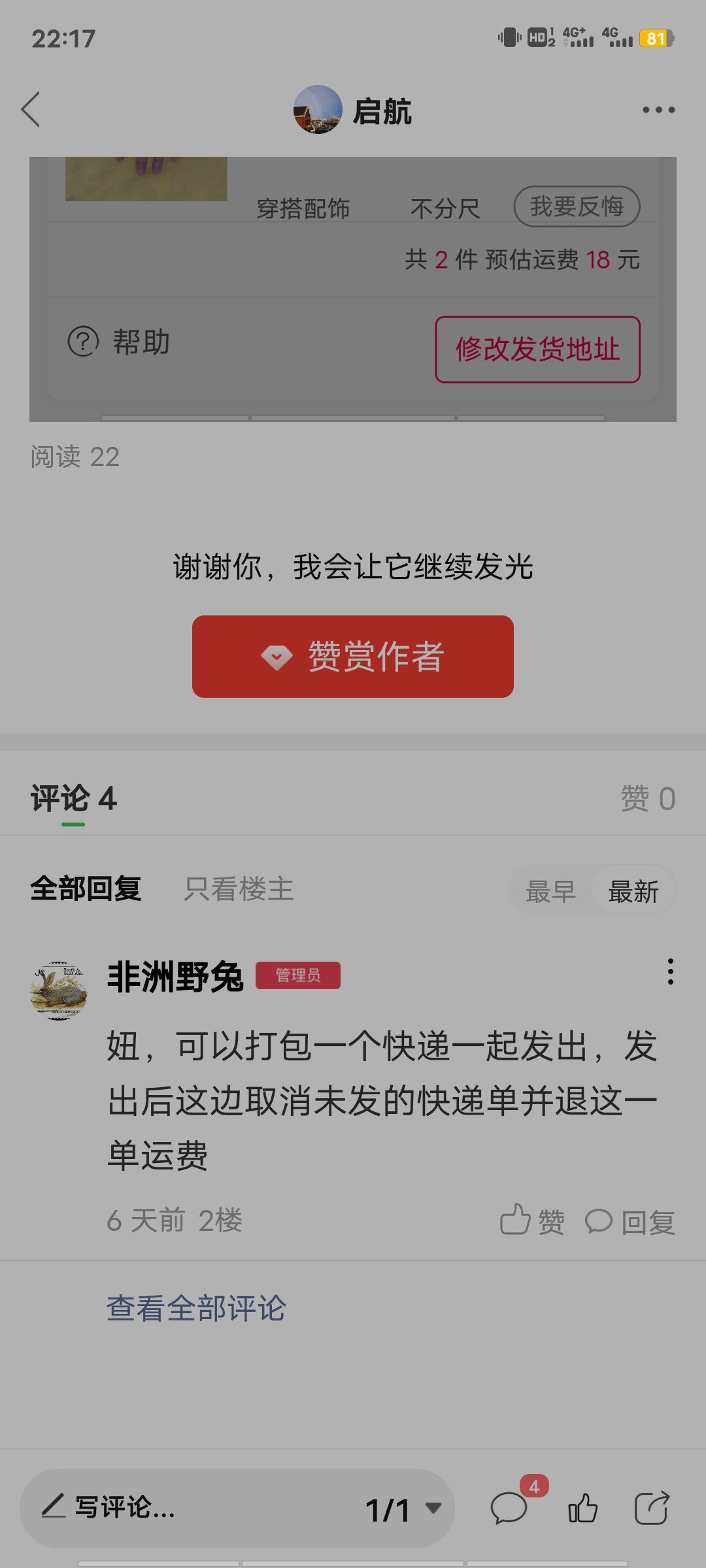Open 非洲野兔's avatar
The height and width of the screenshot is (1568, 706).
tap(58, 990)
